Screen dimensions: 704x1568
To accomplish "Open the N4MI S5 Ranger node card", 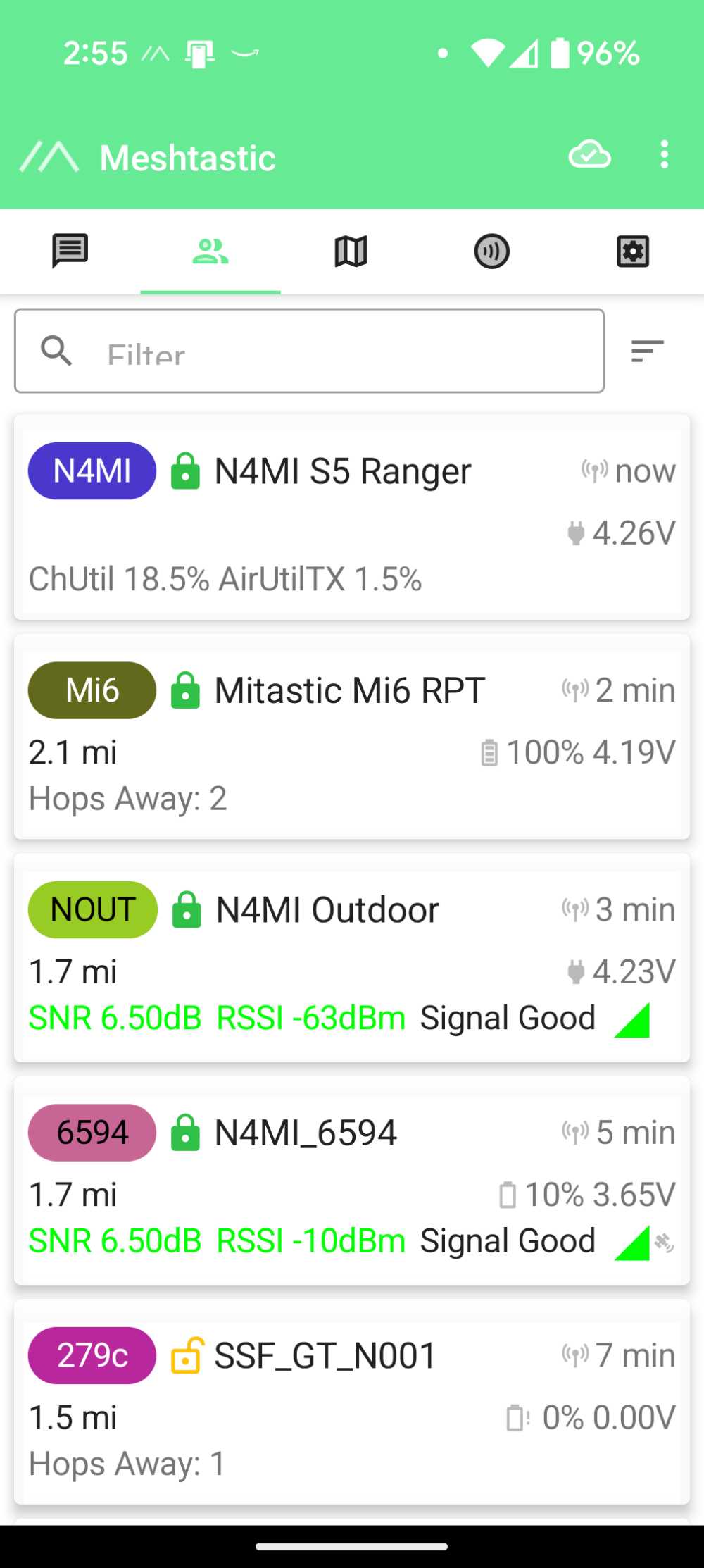I will 352,517.
